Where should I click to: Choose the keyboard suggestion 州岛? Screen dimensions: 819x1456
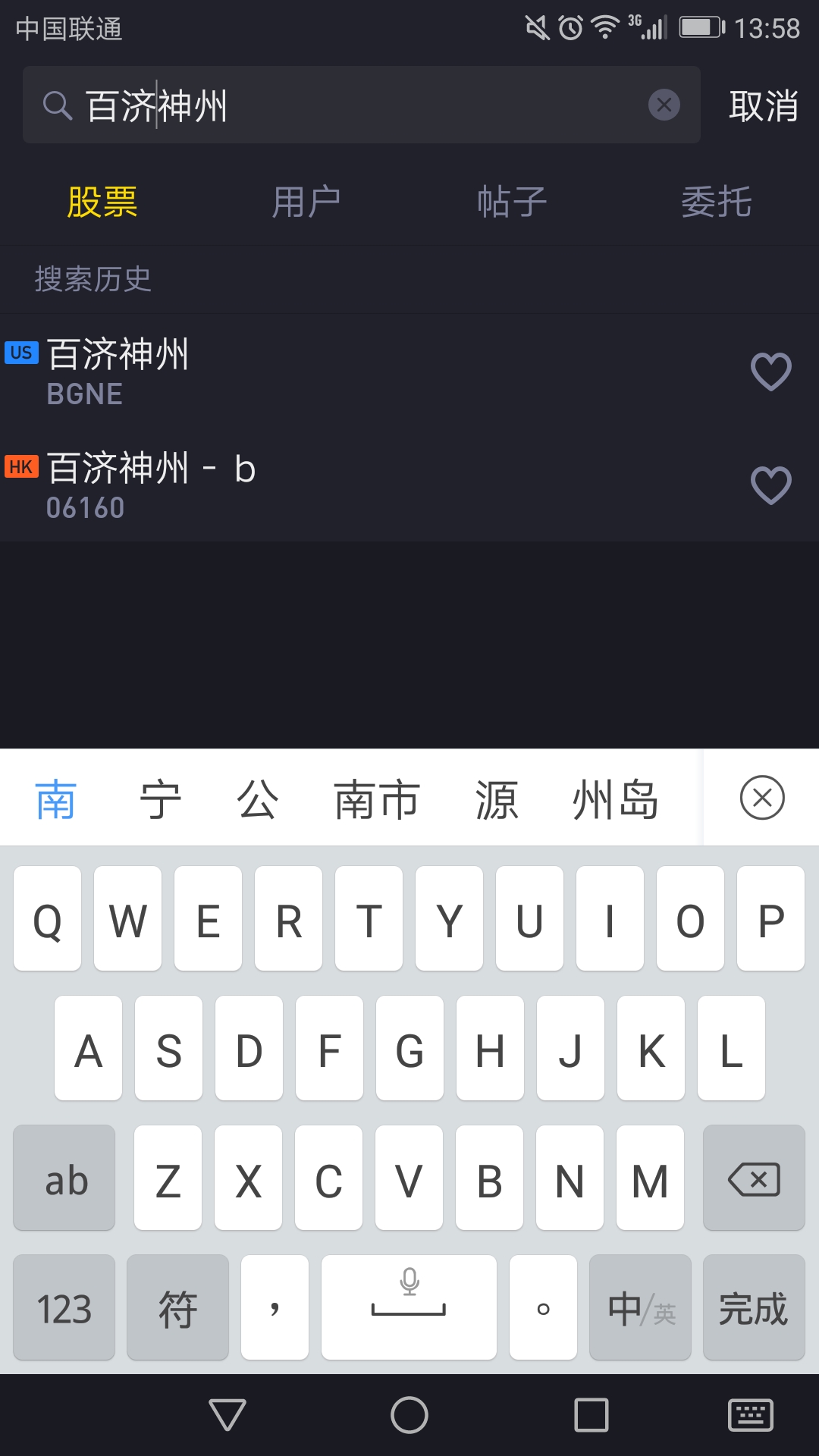[x=616, y=799]
